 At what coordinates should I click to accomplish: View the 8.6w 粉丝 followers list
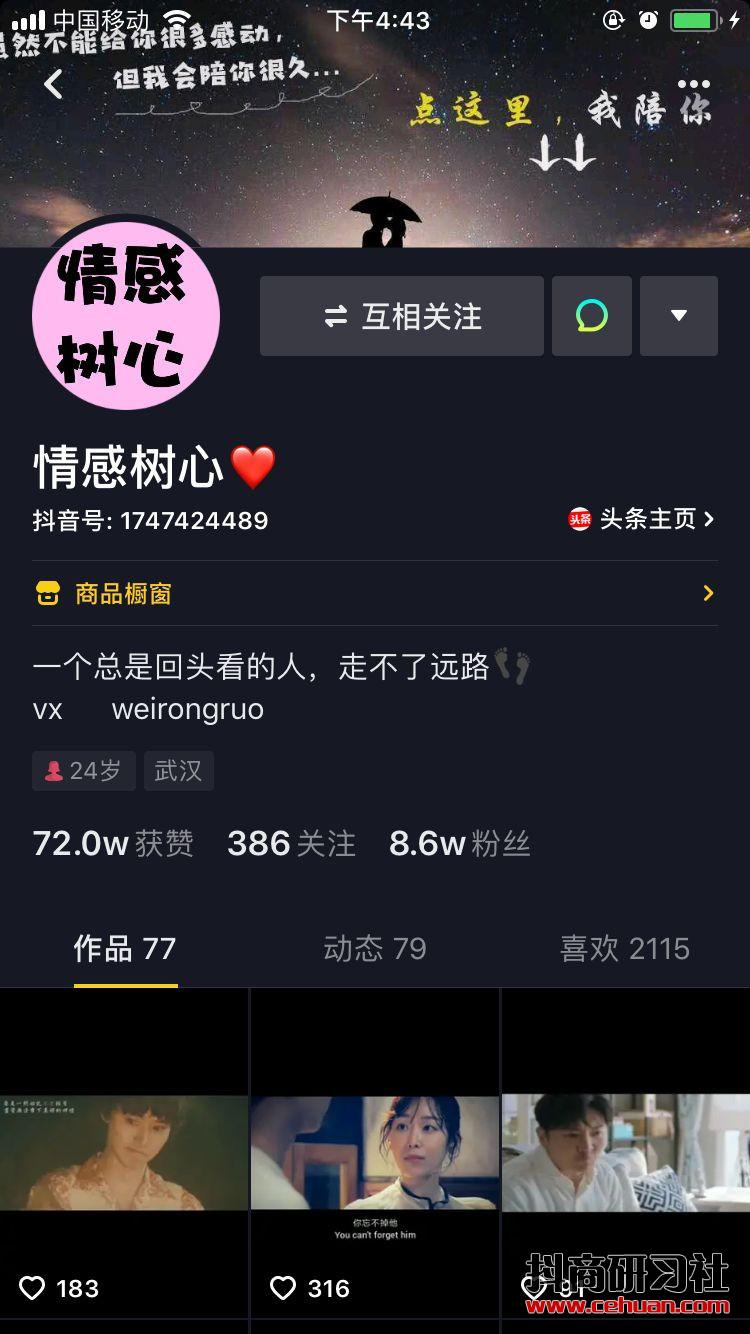(x=460, y=844)
